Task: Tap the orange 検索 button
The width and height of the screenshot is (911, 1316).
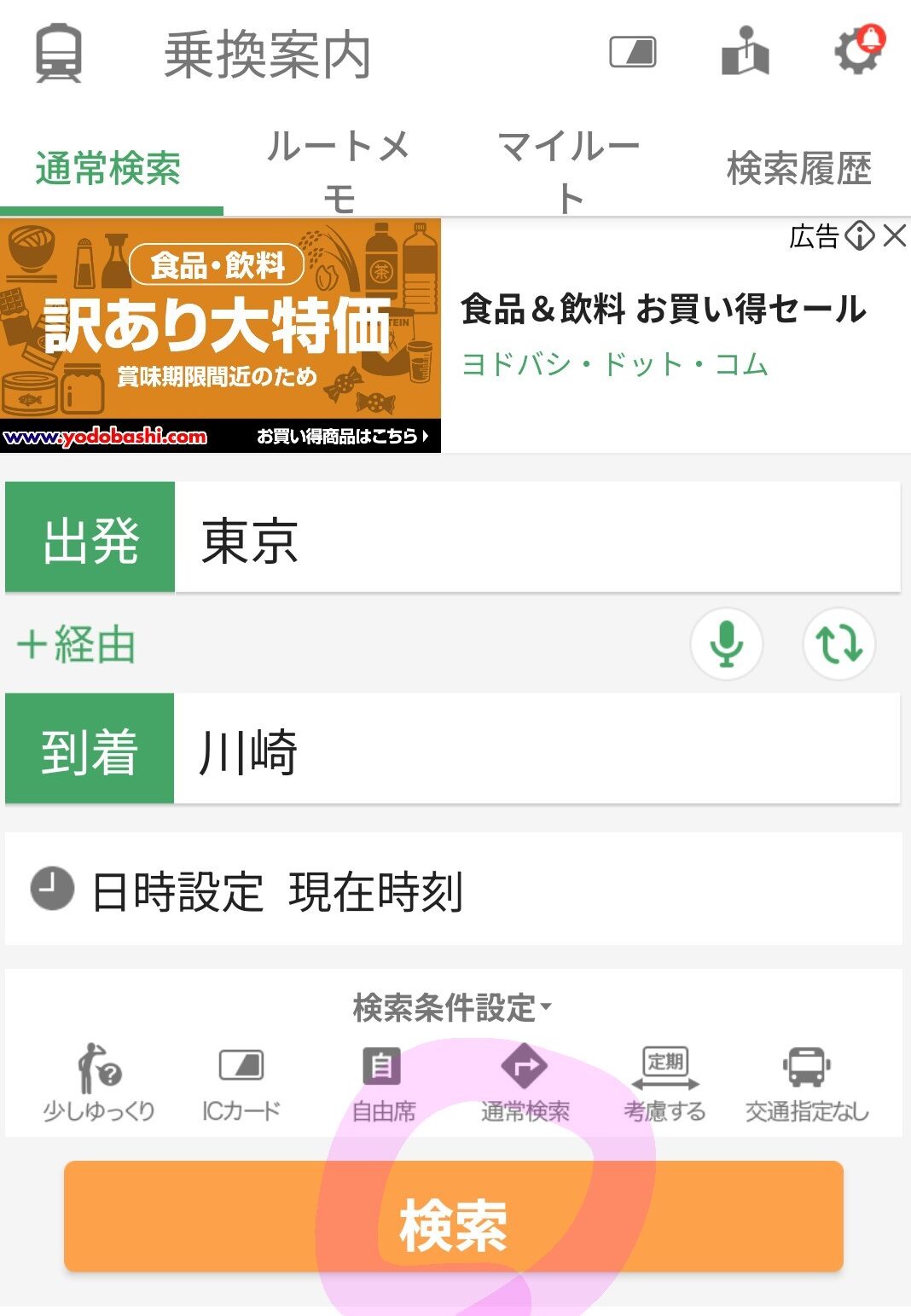Action: tap(453, 1217)
